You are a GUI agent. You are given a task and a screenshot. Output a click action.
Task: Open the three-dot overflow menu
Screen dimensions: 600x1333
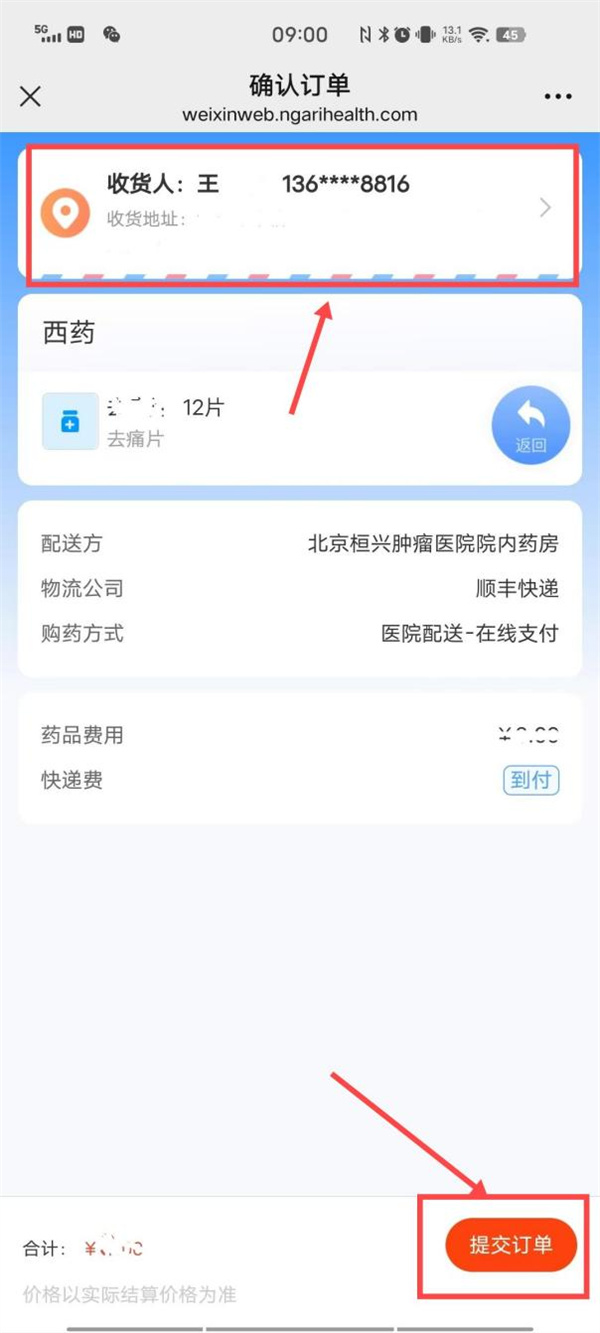(x=558, y=96)
